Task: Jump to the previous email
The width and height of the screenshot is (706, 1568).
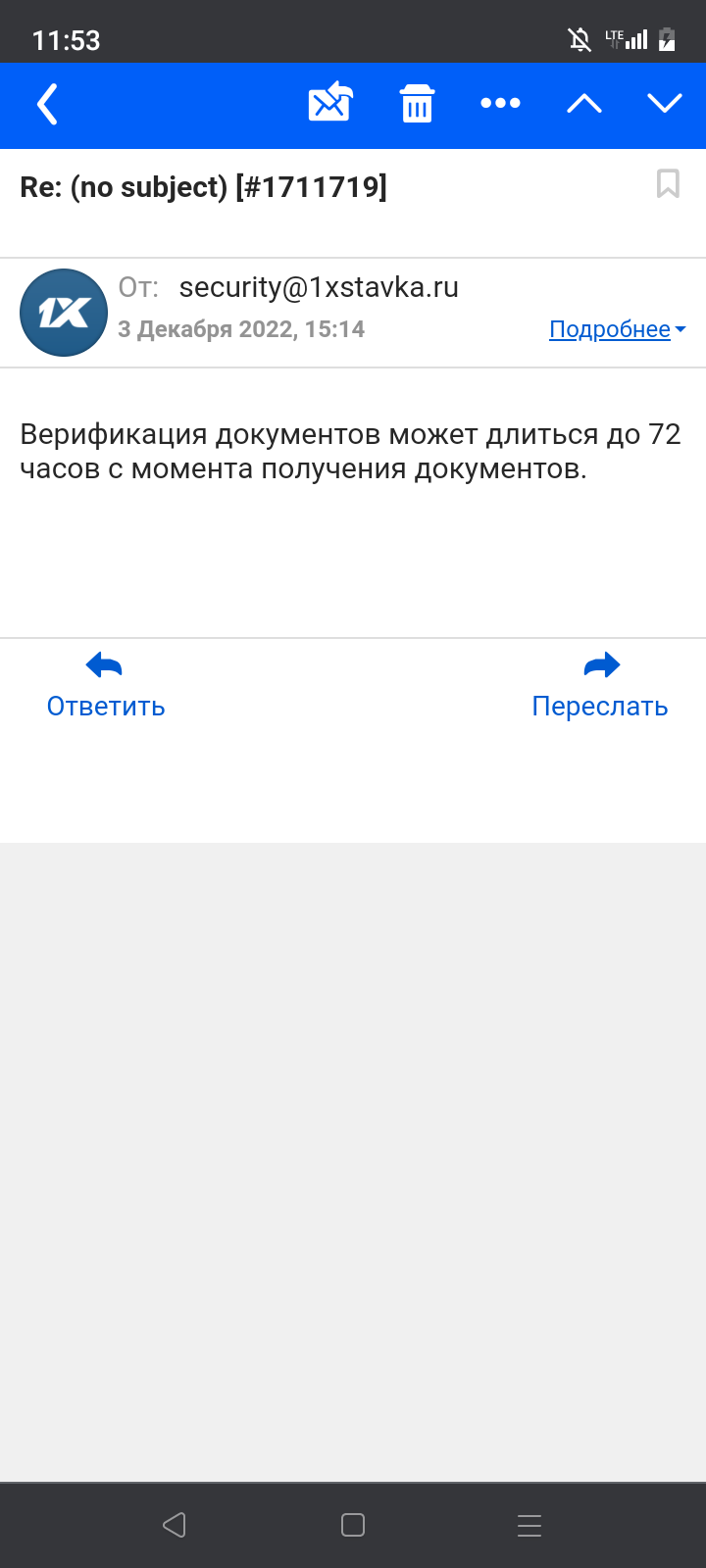Action: pyautogui.click(x=584, y=103)
